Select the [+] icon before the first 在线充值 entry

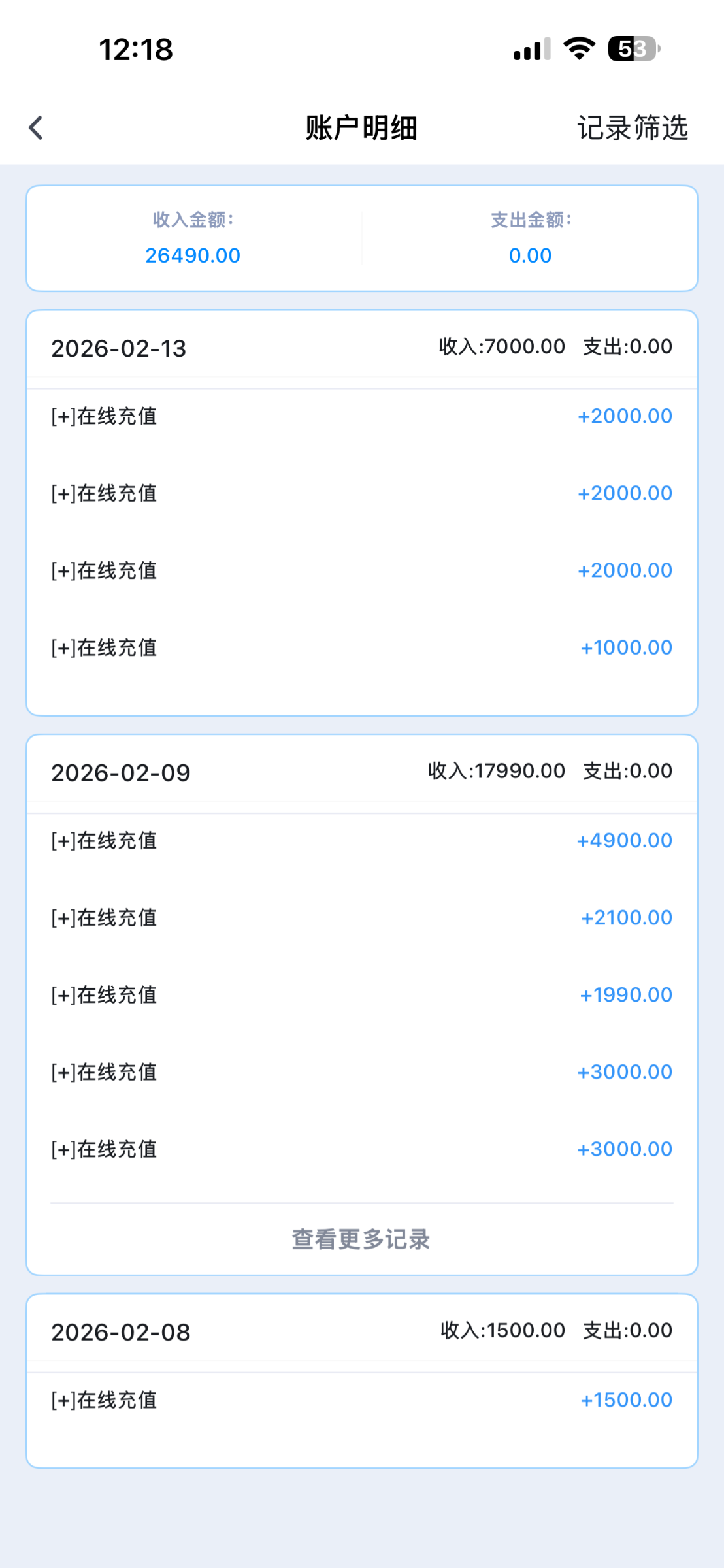61,415
